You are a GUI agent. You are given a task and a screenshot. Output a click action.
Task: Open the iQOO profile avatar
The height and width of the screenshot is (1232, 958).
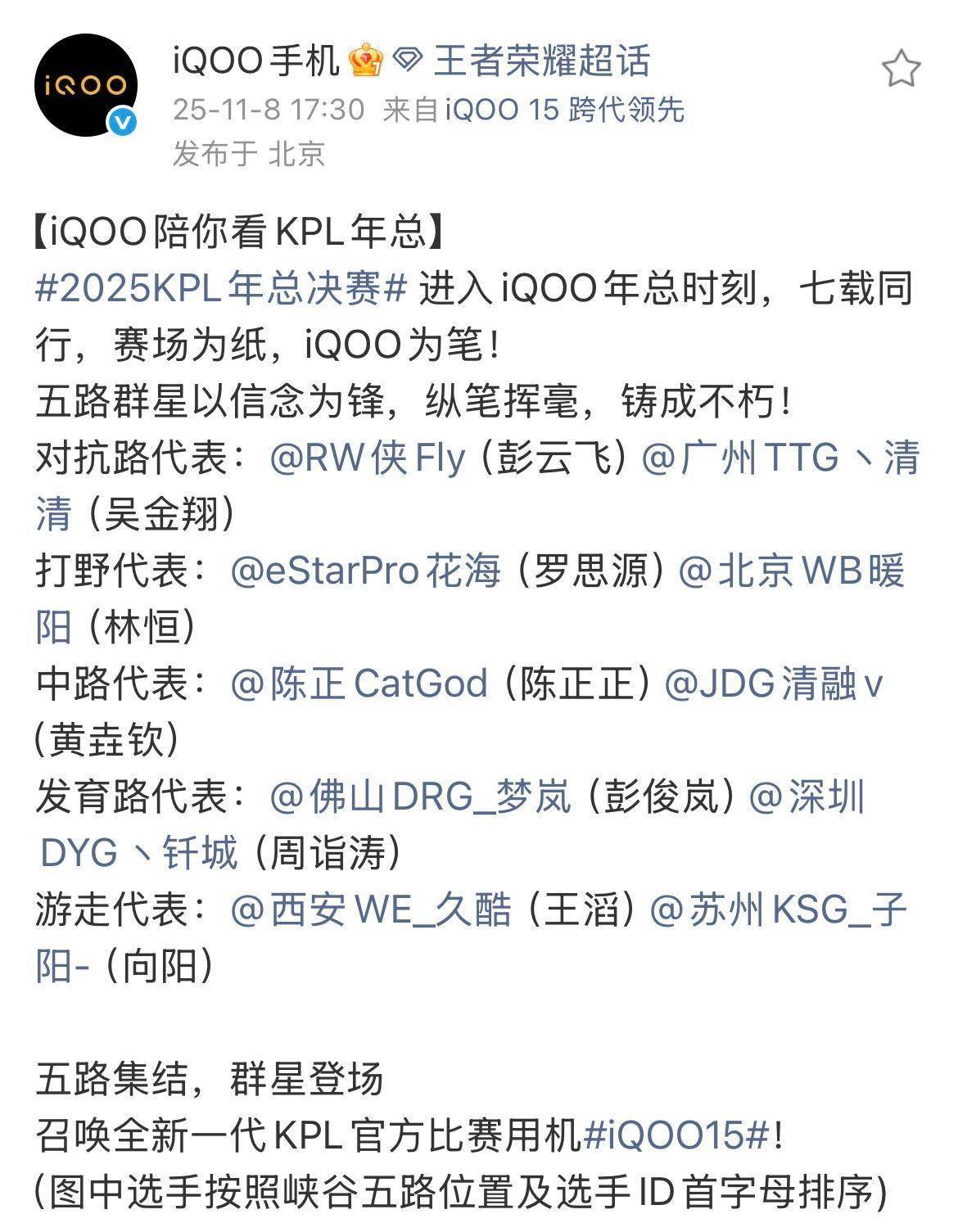click(x=85, y=84)
